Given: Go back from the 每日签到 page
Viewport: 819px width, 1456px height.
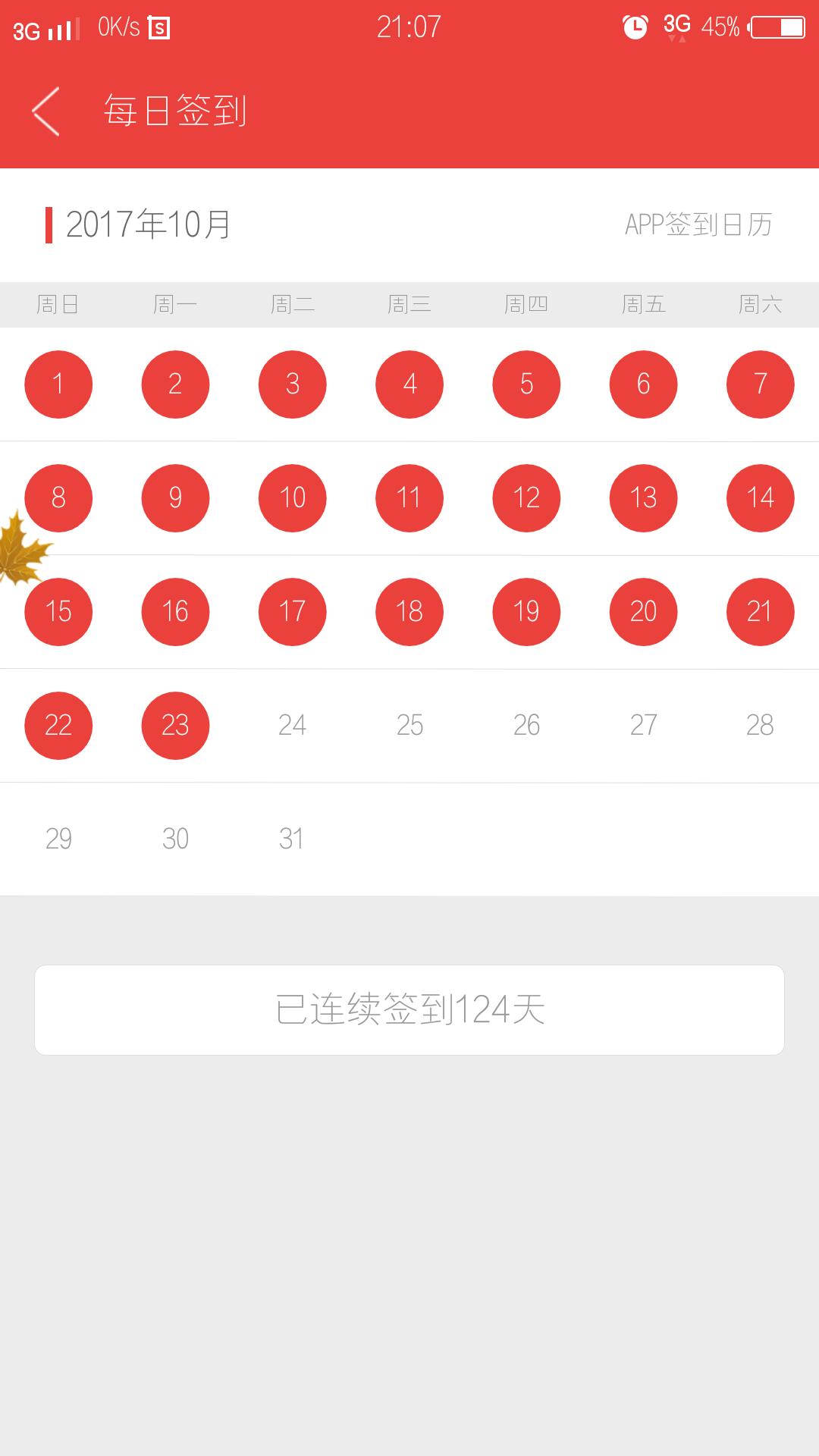Looking at the screenshot, I should coord(45,111).
